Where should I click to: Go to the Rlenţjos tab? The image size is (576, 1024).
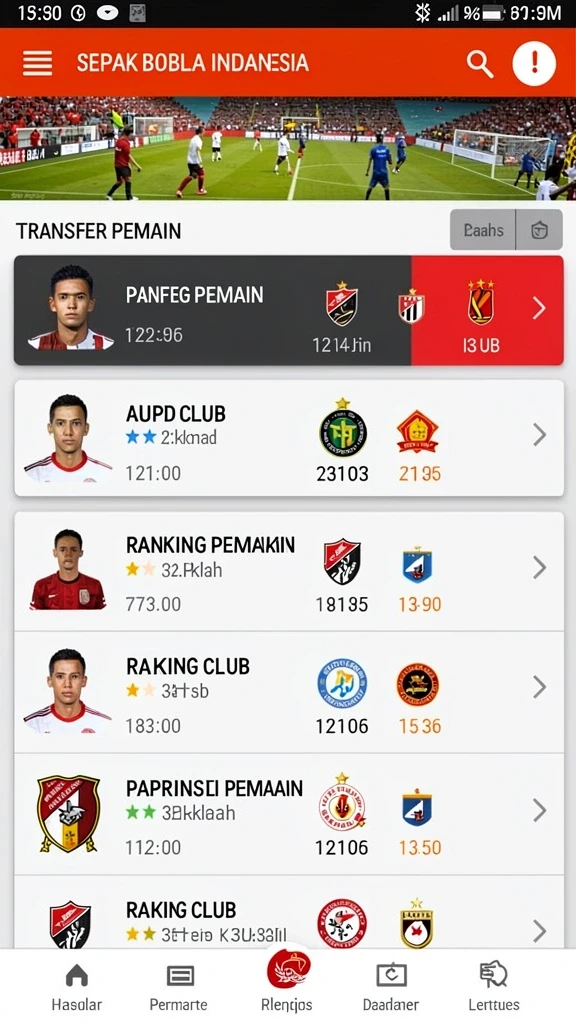(287, 983)
